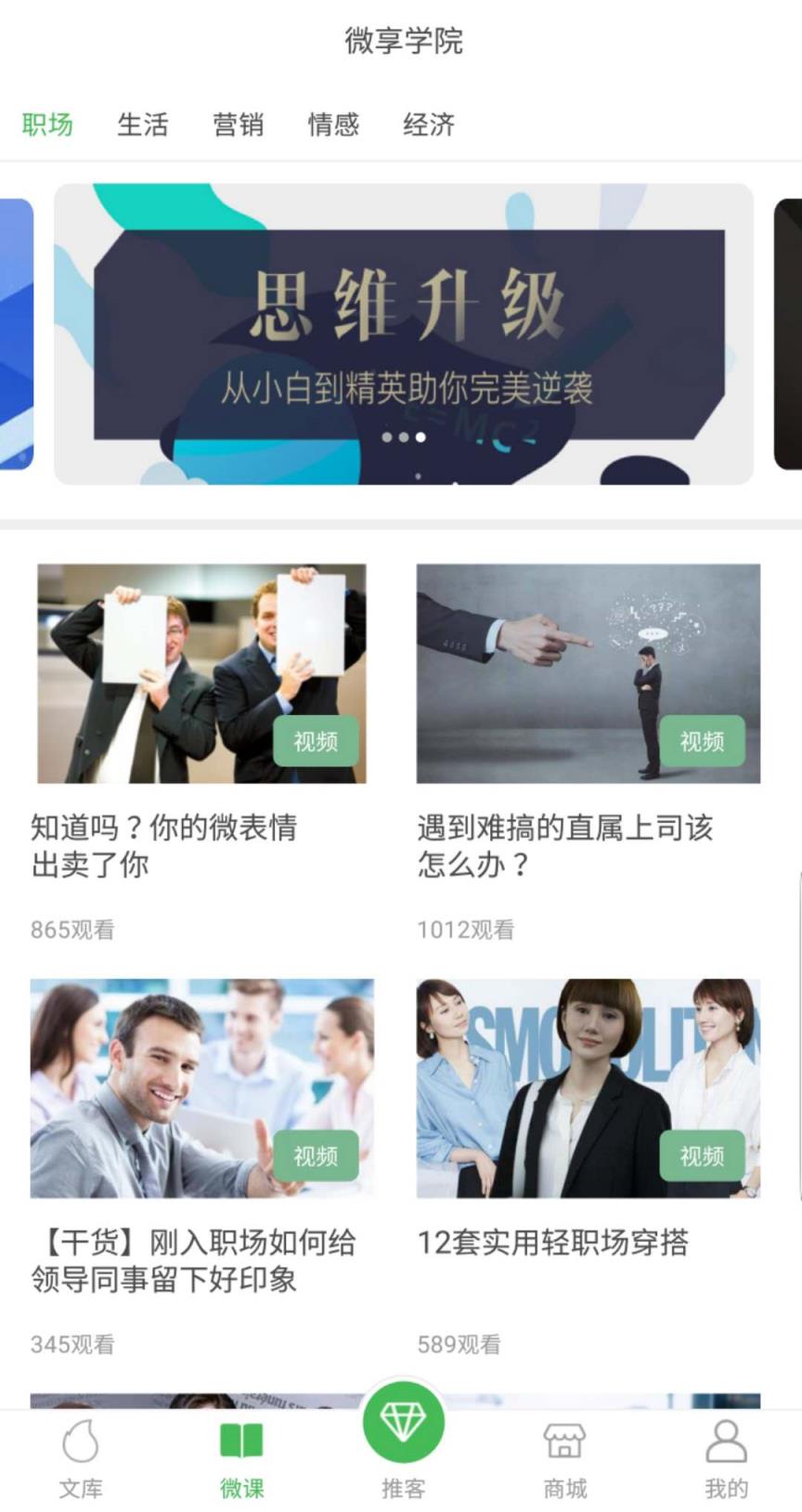Select the 情感 category tab

[x=333, y=124]
